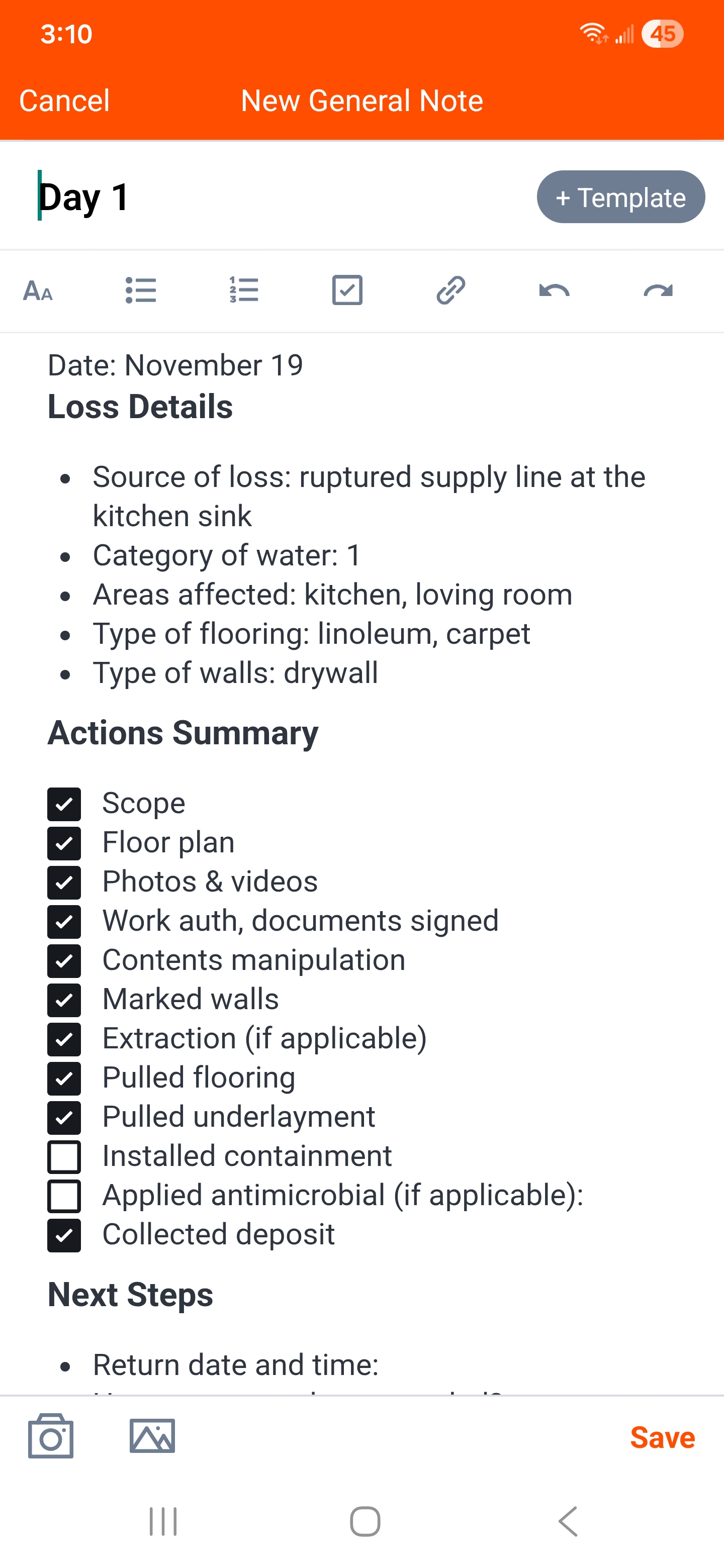This screenshot has width=724, height=1568.
Task: Undo the last edit
Action: [554, 290]
